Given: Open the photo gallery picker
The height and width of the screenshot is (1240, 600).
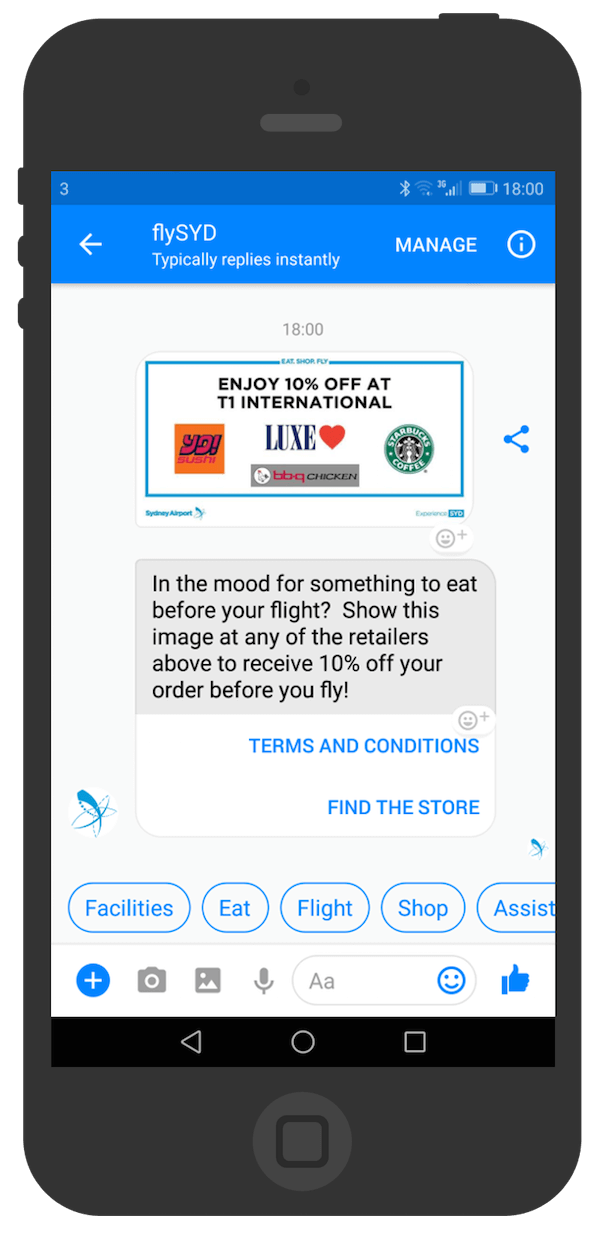Looking at the screenshot, I should (208, 981).
